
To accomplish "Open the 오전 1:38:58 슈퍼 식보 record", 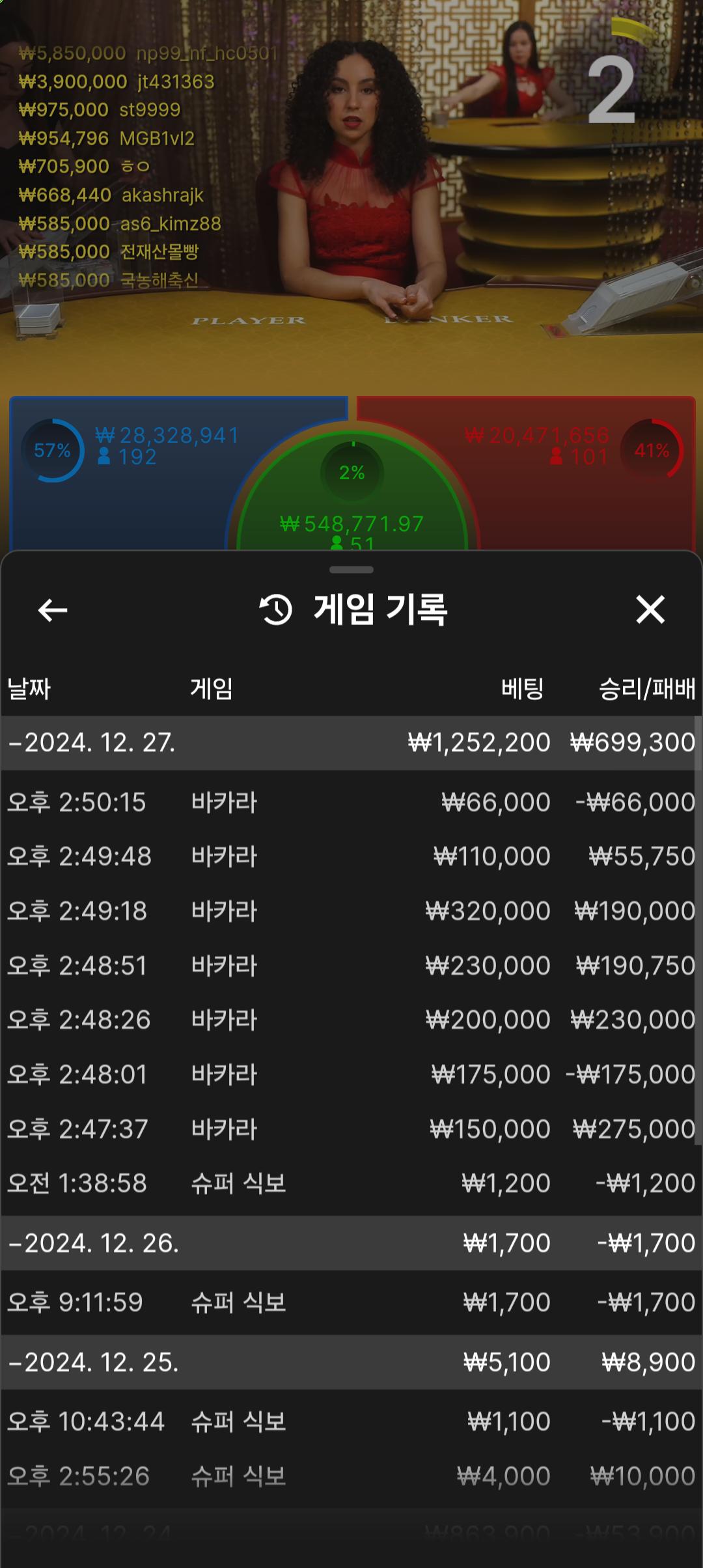I will pyautogui.click(x=351, y=1183).
